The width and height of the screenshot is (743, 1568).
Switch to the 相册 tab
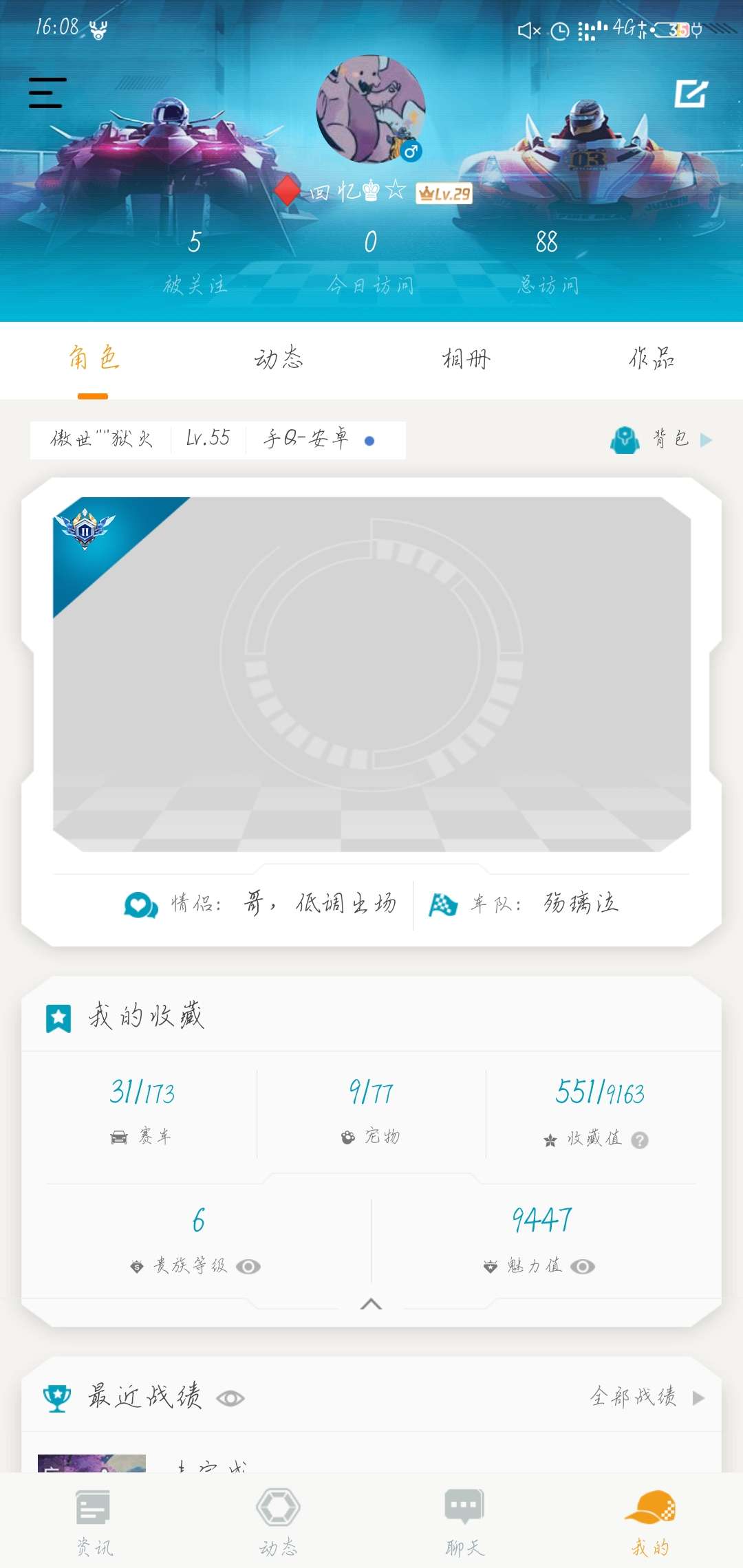coord(466,359)
